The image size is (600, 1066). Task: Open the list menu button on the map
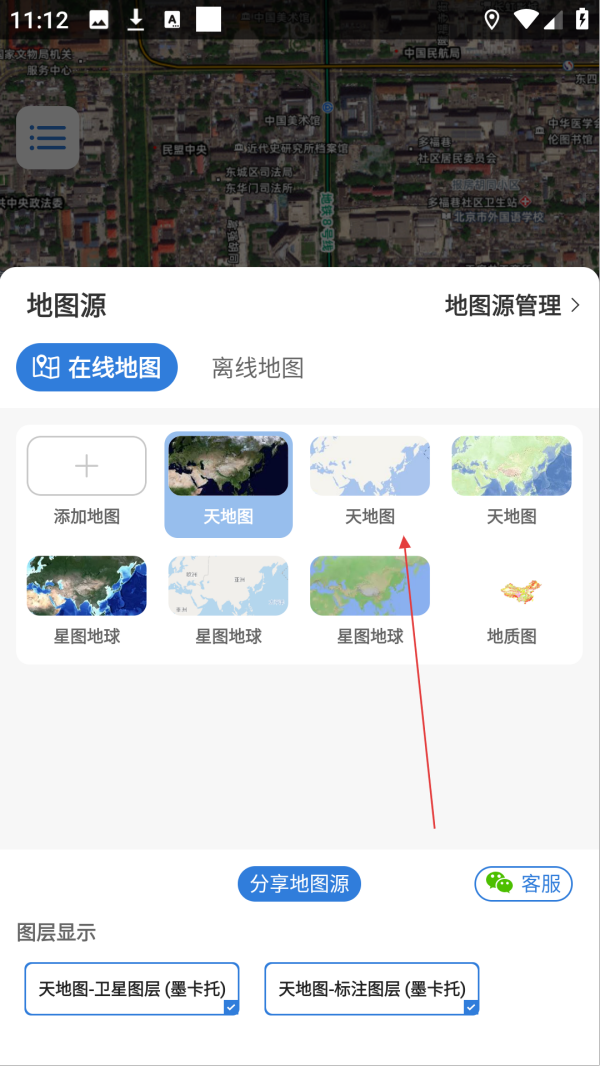48,138
